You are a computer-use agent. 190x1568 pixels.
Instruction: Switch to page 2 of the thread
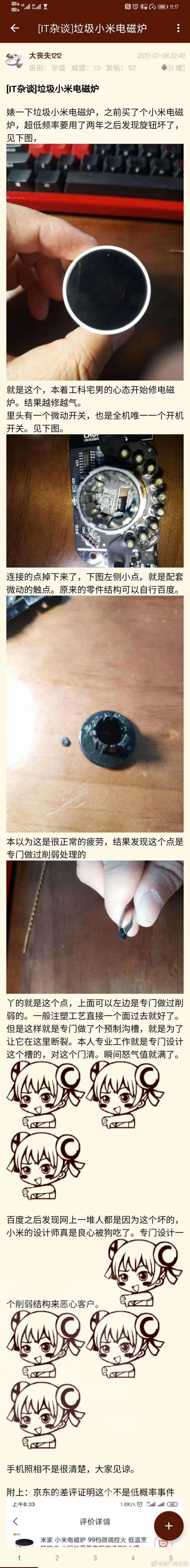pyautogui.click(x=57, y=1558)
